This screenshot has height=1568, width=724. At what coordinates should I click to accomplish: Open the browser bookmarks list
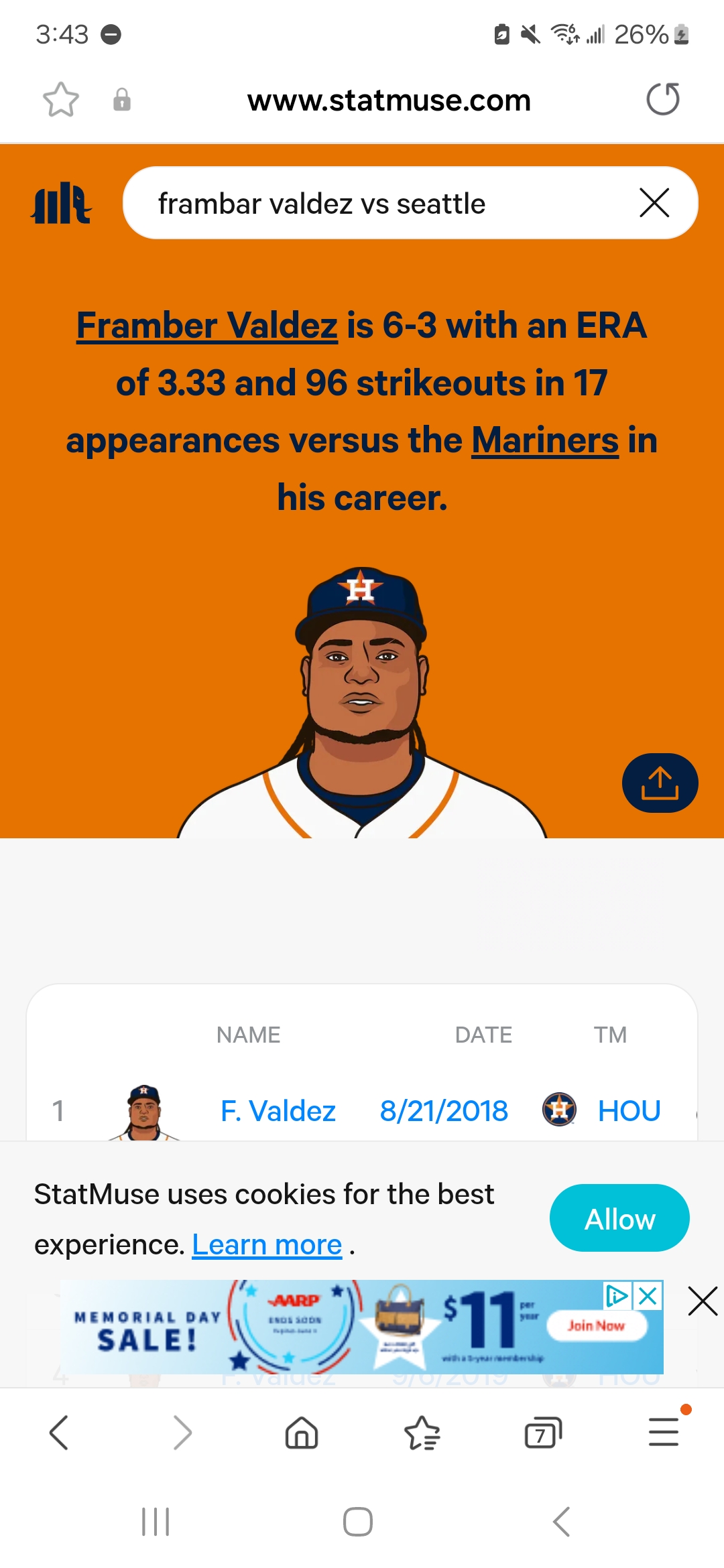[x=422, y=1433]
